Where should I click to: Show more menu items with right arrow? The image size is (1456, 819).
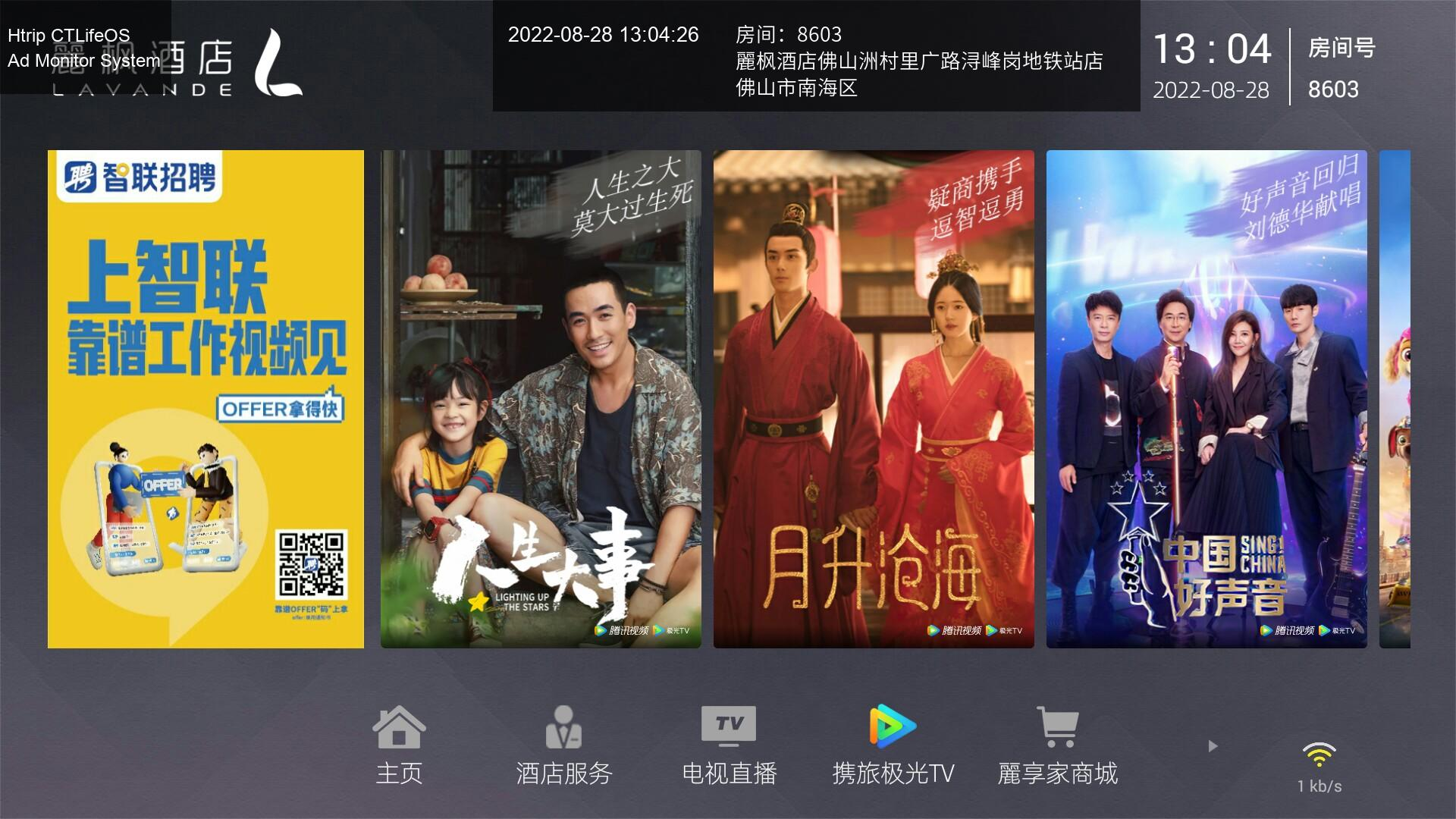pos(1213,746)
